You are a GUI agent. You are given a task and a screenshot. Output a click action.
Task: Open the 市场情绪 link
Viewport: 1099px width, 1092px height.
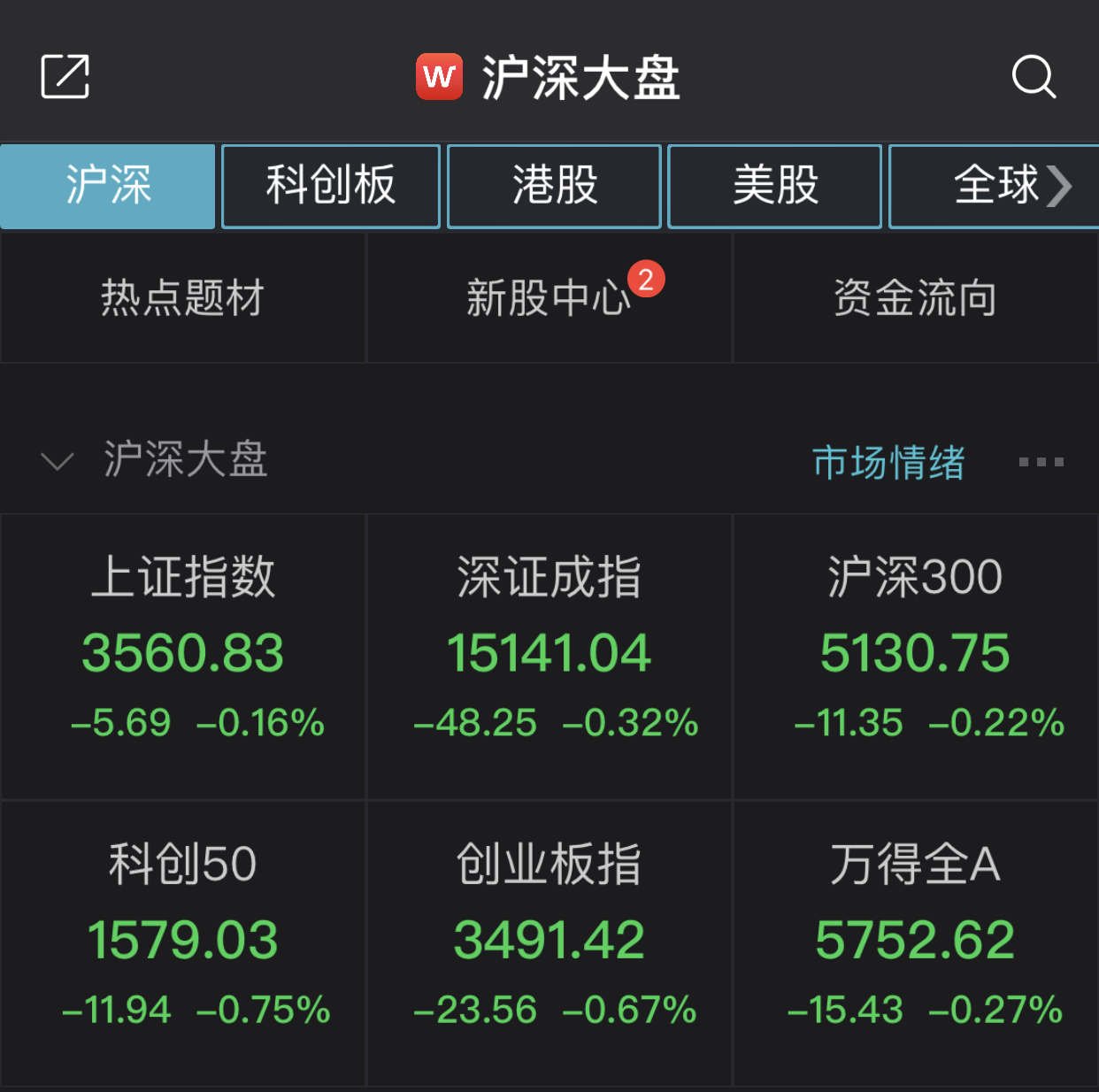pos(888,462)
